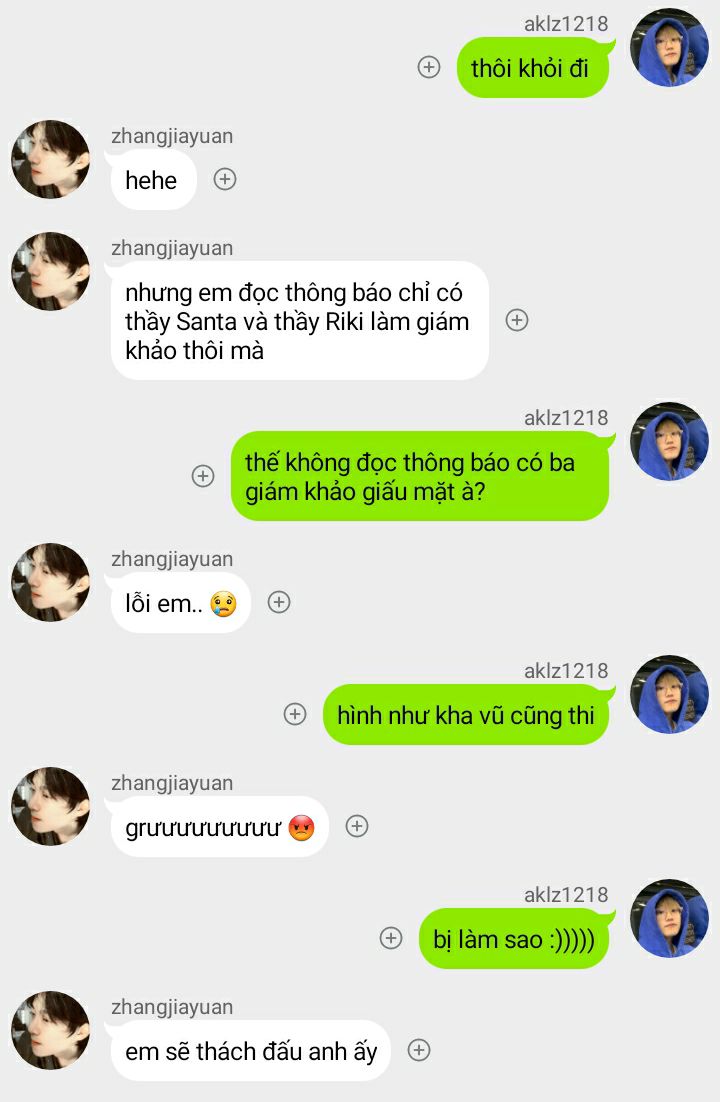The height and width of the screenshot is (1102, 720).
Task: Tap the plus icon next to "hehe"
Action: pos(225,179)
